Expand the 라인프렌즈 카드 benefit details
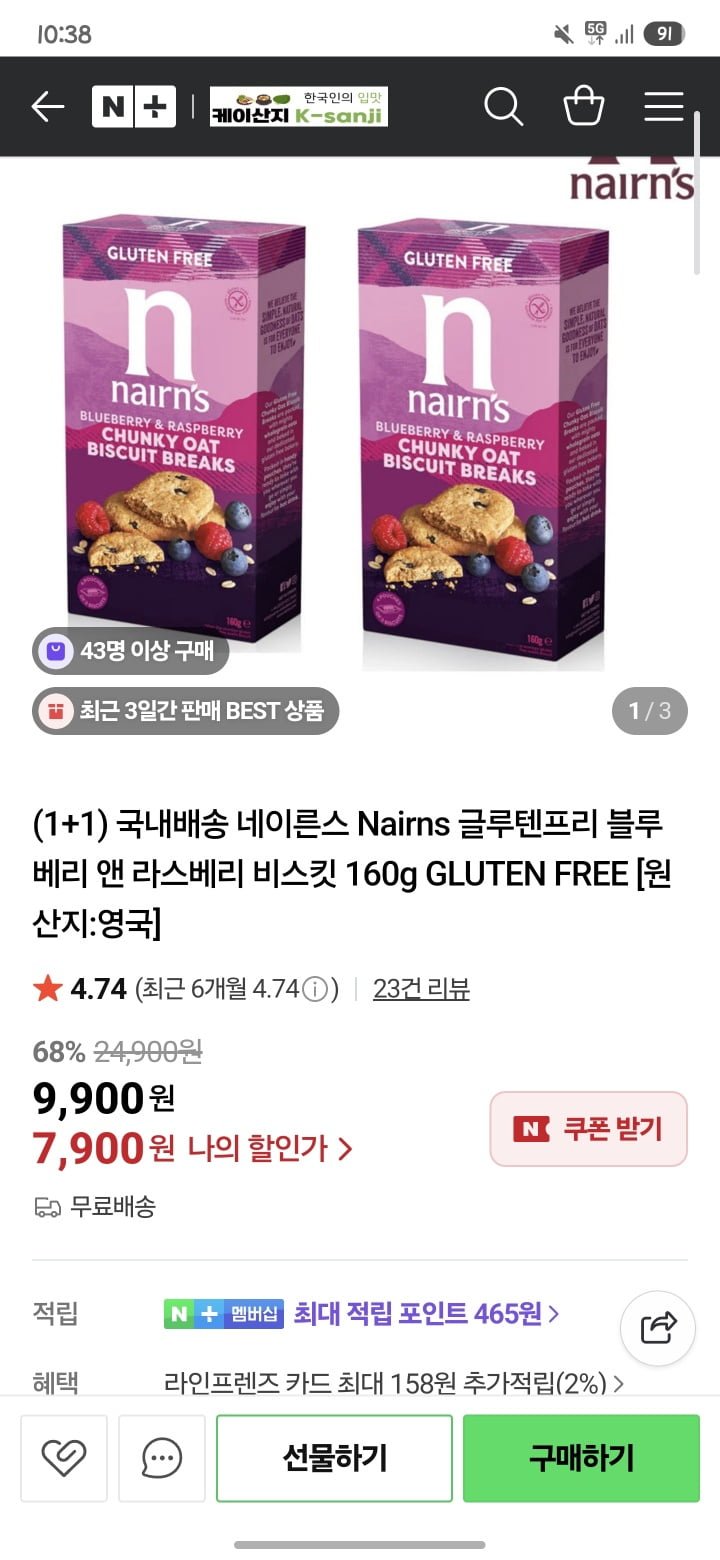Image resolution: width=720 pixels, height=1560 pixels. (394, 1383)
